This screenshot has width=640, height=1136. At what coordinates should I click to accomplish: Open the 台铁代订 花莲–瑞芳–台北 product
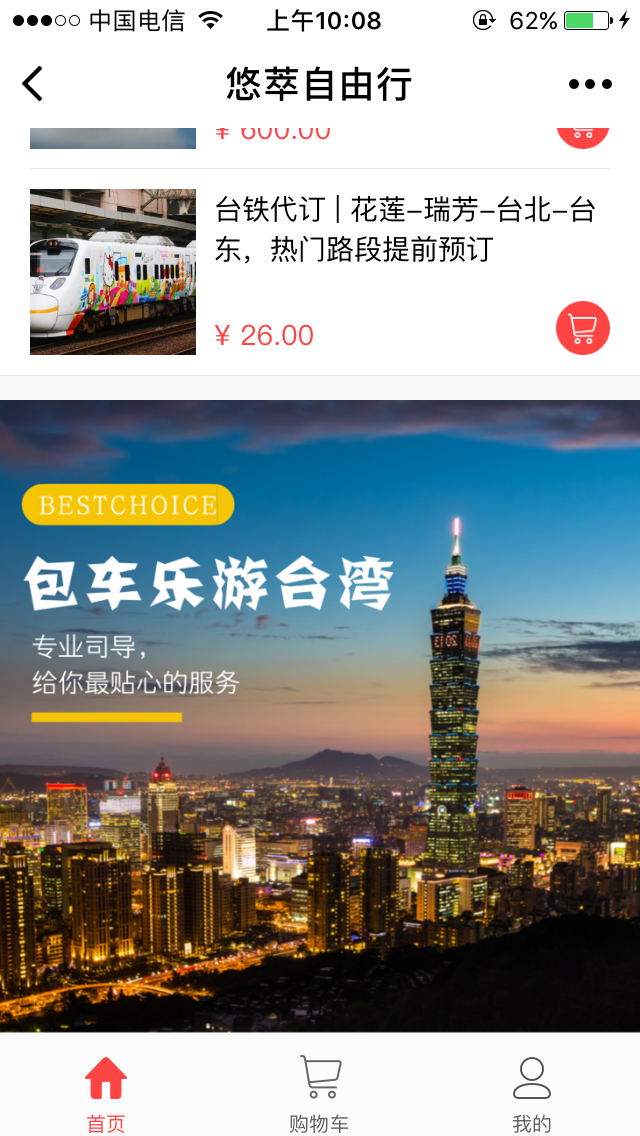tap(404, 228)
